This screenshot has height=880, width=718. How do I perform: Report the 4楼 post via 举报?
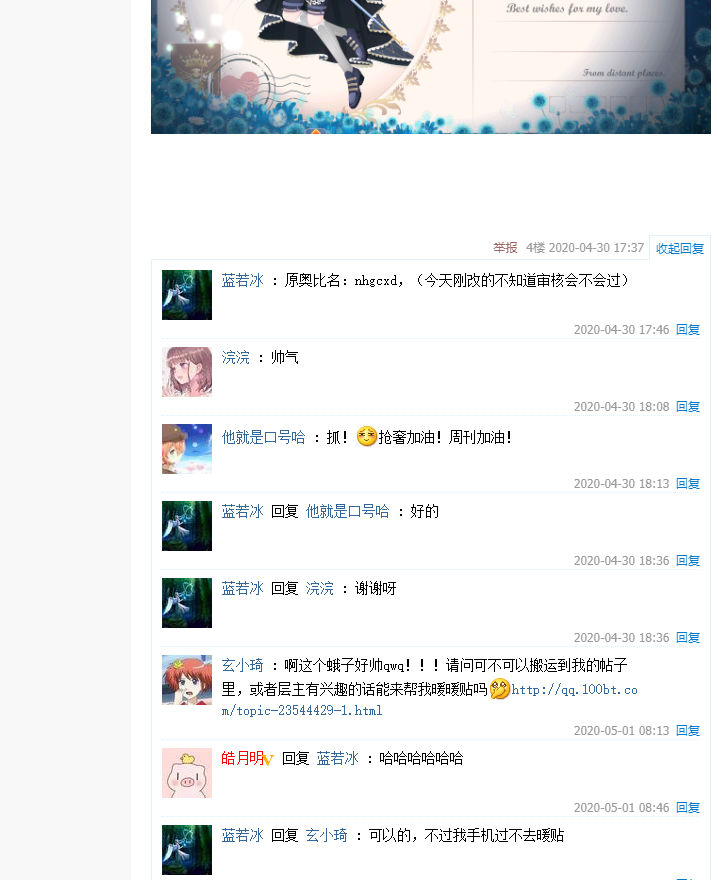[x=505, y=248]
